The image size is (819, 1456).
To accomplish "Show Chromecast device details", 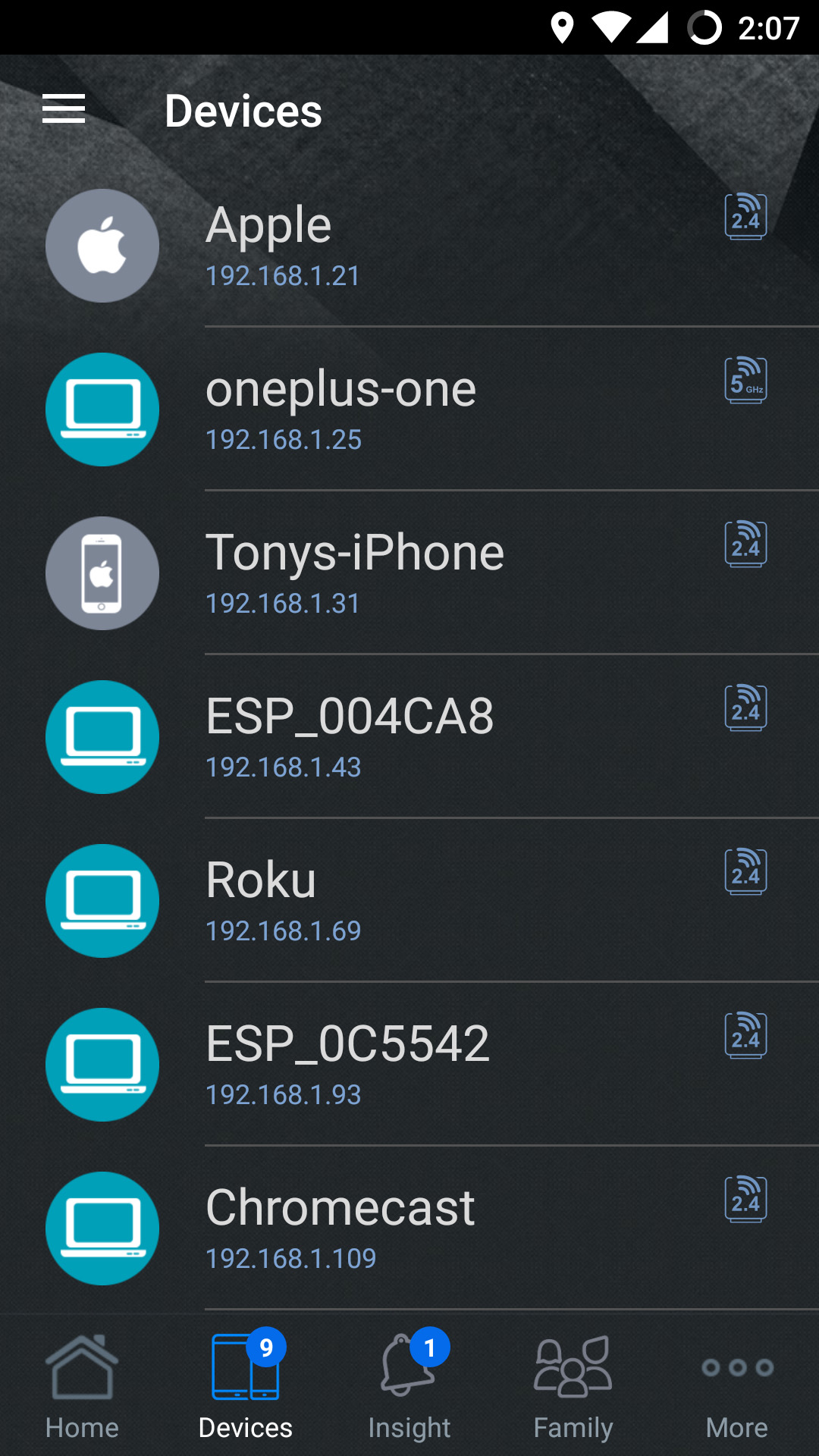I will (x=409, y=1228).
